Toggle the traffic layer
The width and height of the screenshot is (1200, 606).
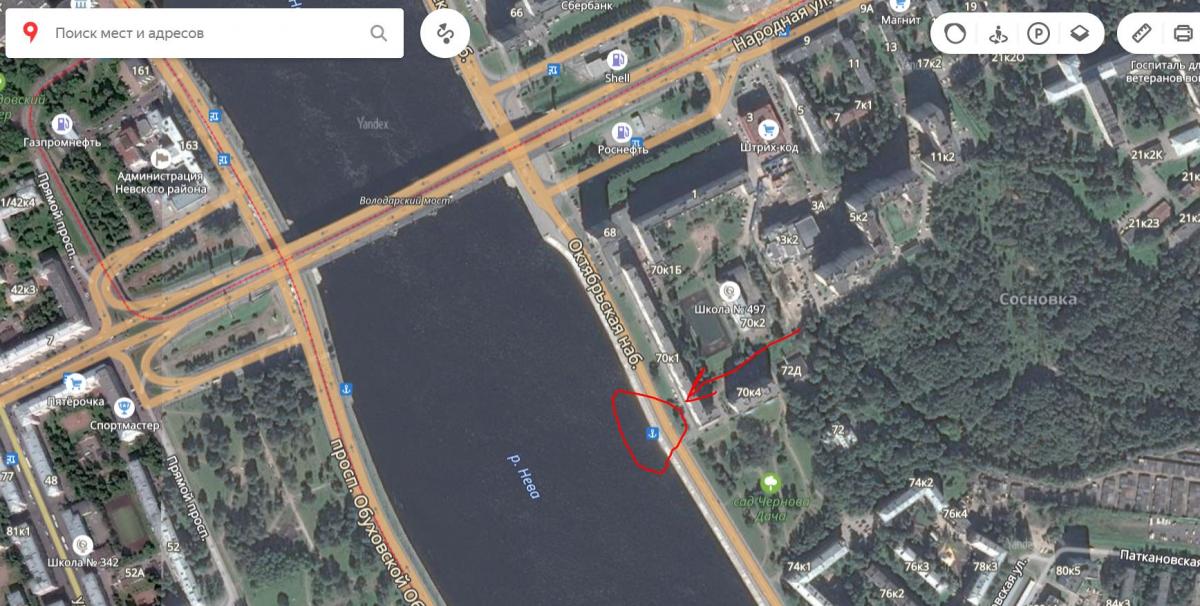[x=955, y=34]
